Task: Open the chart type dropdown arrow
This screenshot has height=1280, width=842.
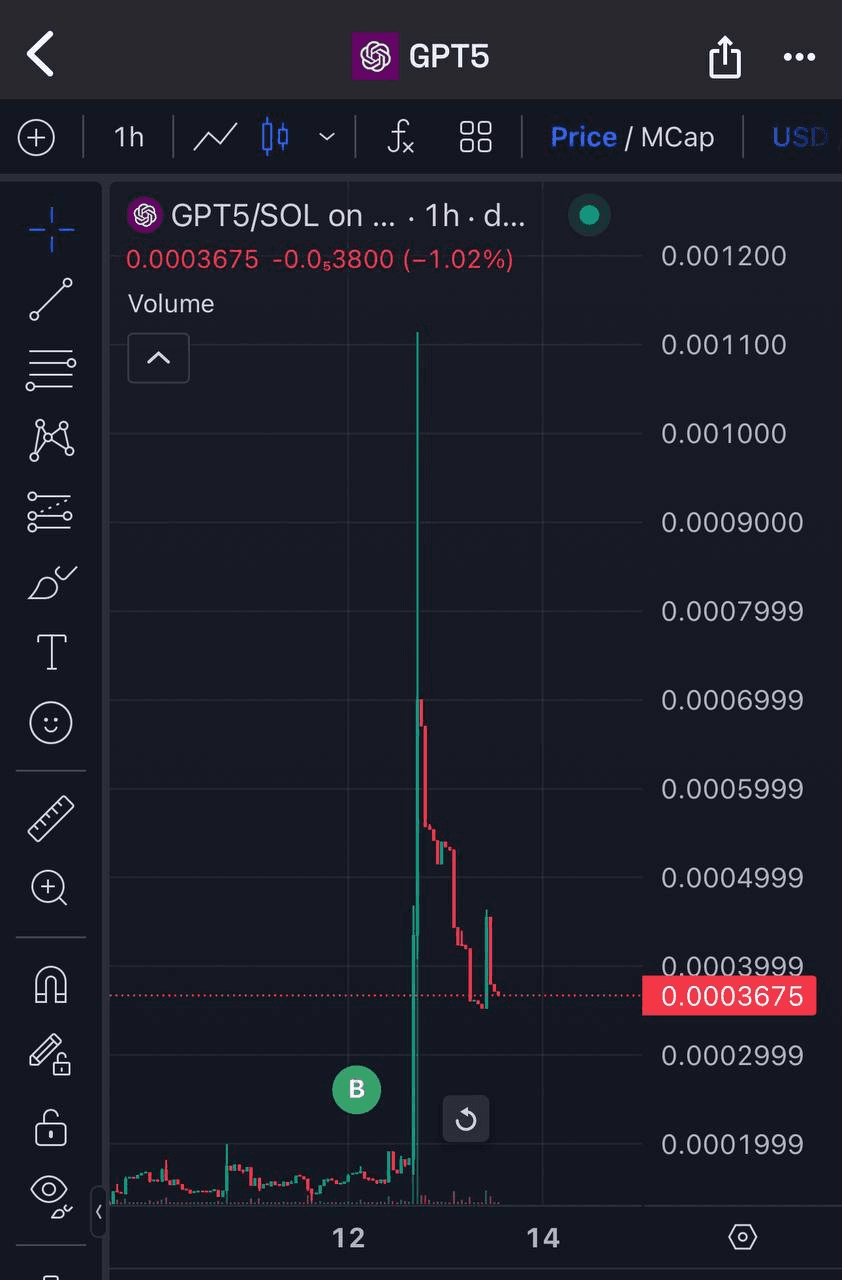Action: click(x=327, y=137)
